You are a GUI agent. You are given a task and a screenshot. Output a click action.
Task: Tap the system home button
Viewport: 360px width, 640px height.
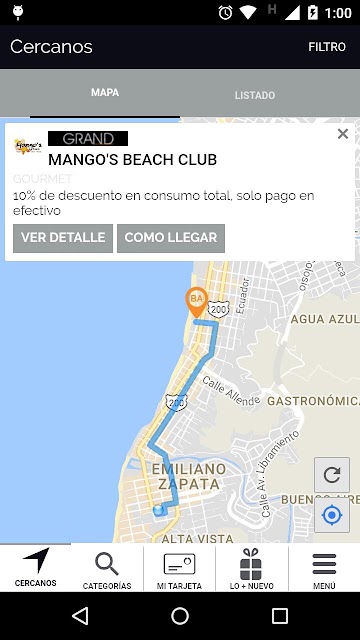pyautogui.click(x=180, y=616)
